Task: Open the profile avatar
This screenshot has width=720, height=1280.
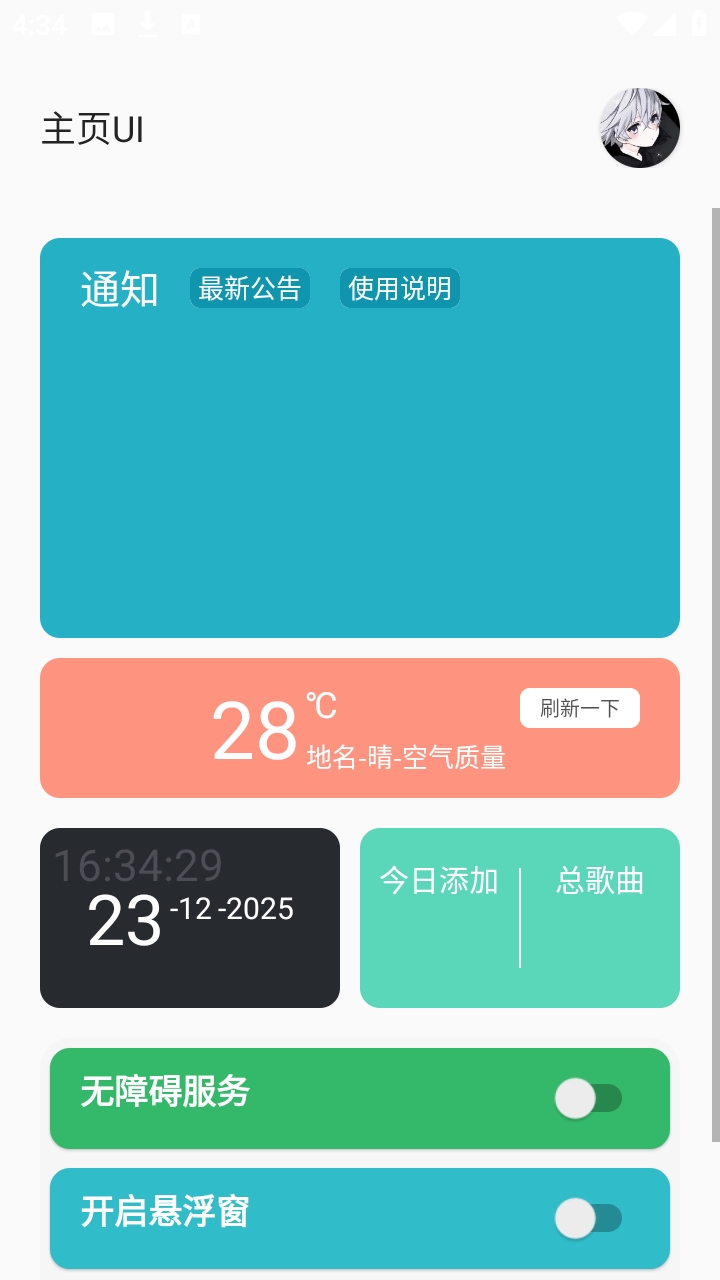Action: click(x=640, y=128)
